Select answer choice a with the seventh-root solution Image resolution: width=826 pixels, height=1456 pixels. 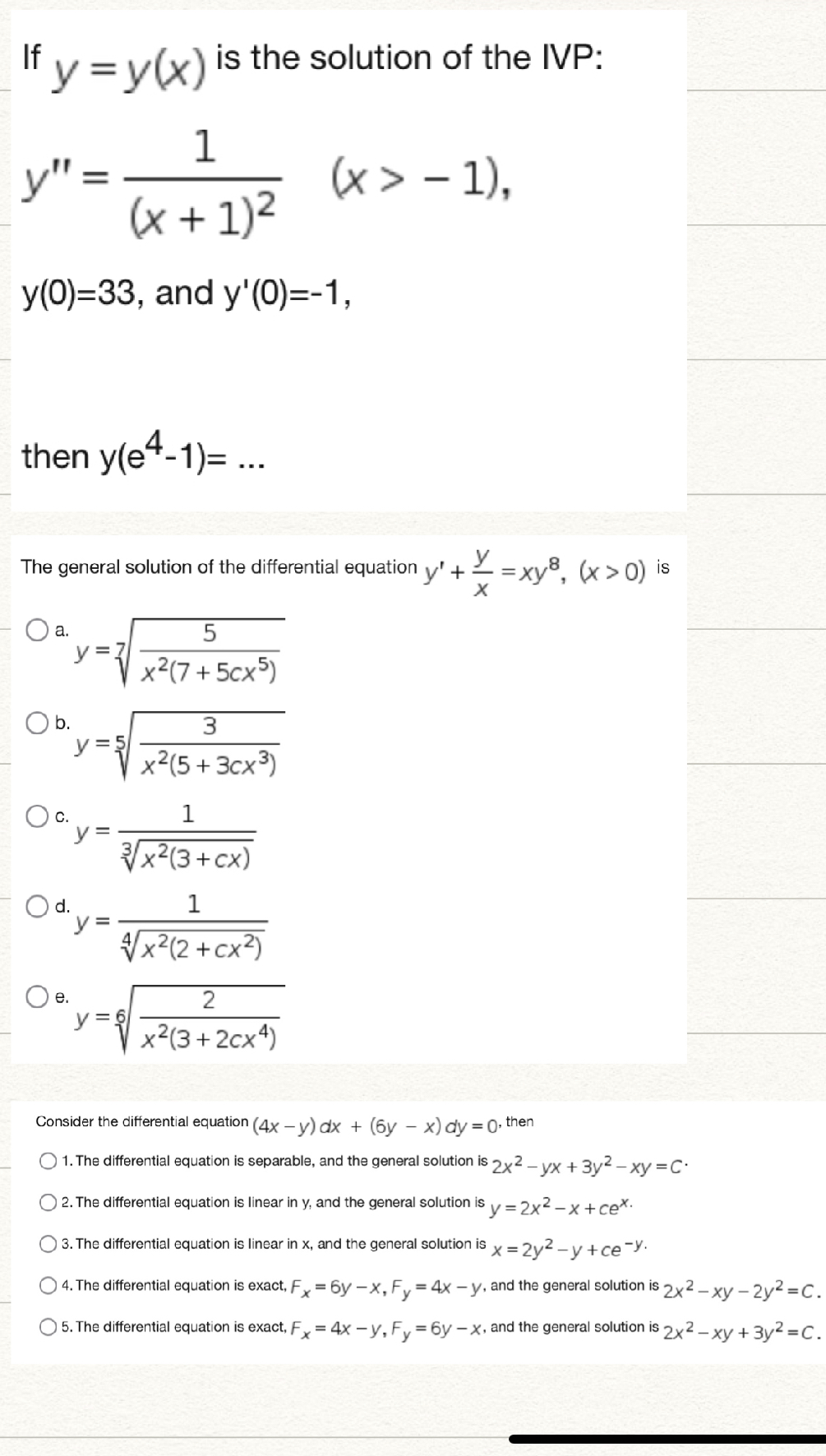click(x=35, y=631)
